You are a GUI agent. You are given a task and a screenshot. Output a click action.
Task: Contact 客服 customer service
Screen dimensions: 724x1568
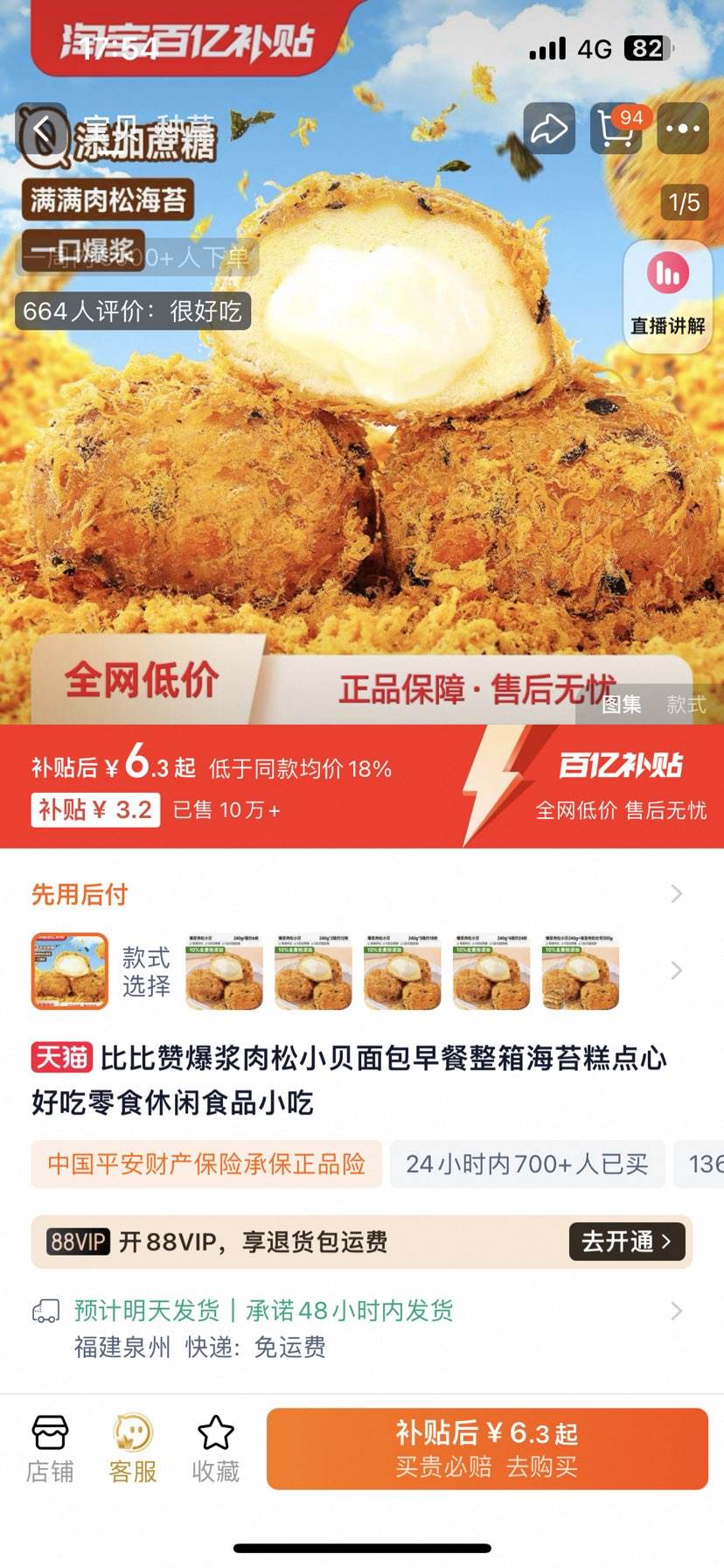tap(133, 1450)
